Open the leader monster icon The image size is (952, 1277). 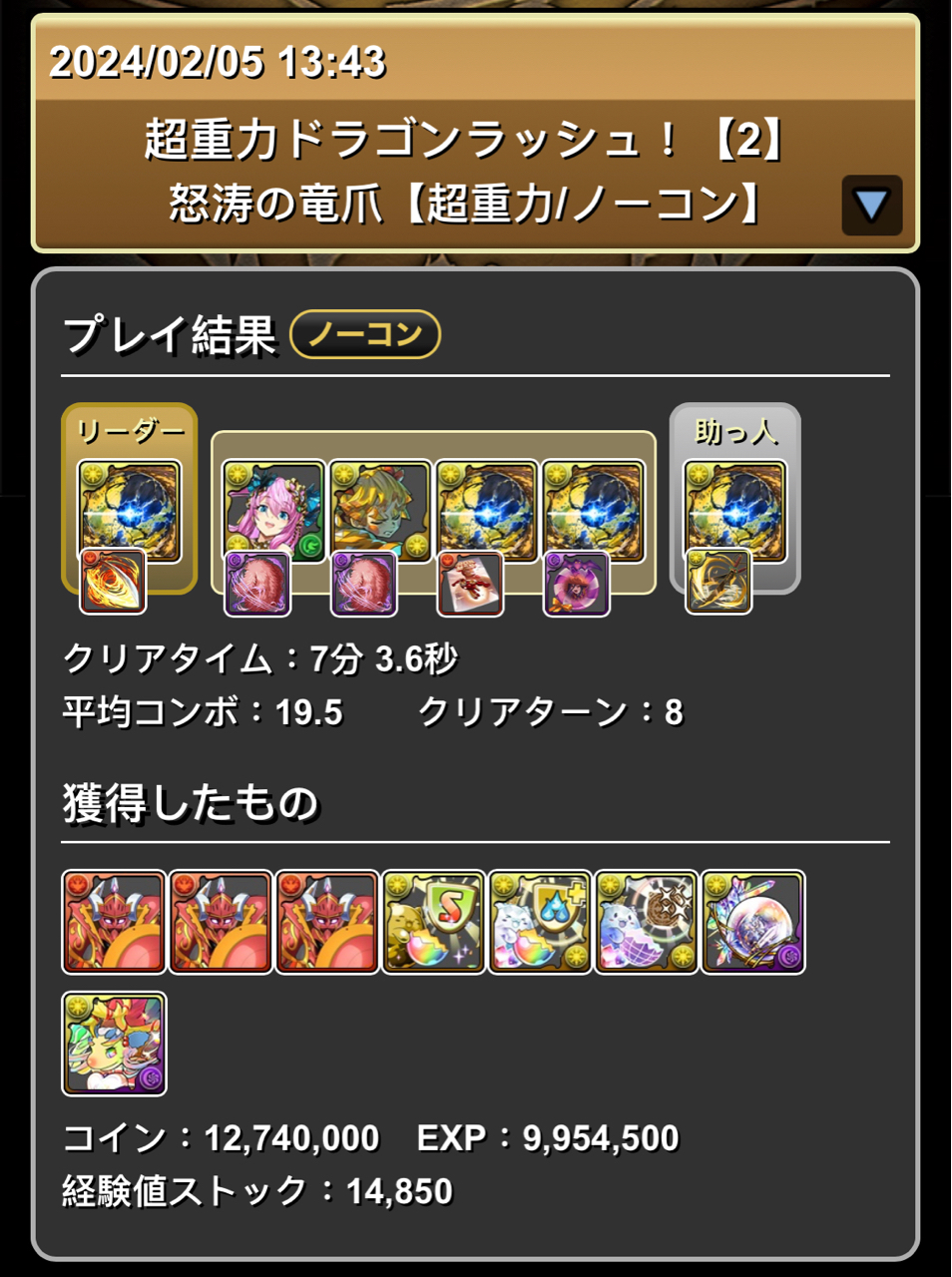[x=130, y=510]
